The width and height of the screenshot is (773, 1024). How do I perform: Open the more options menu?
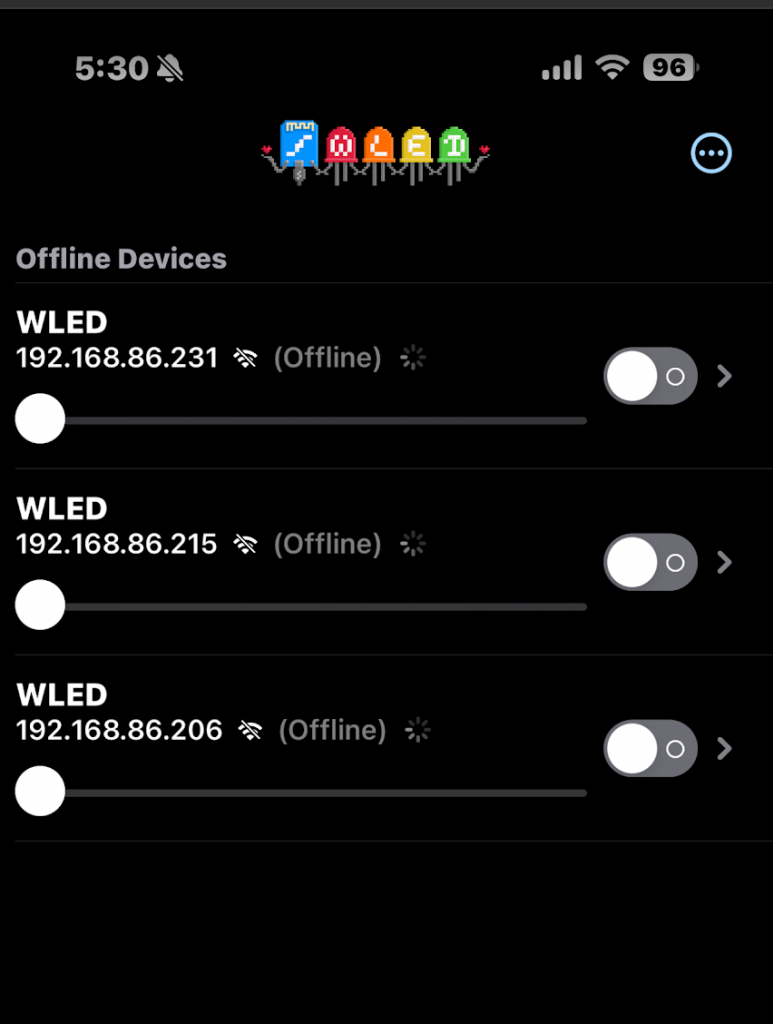click(711, 153)
